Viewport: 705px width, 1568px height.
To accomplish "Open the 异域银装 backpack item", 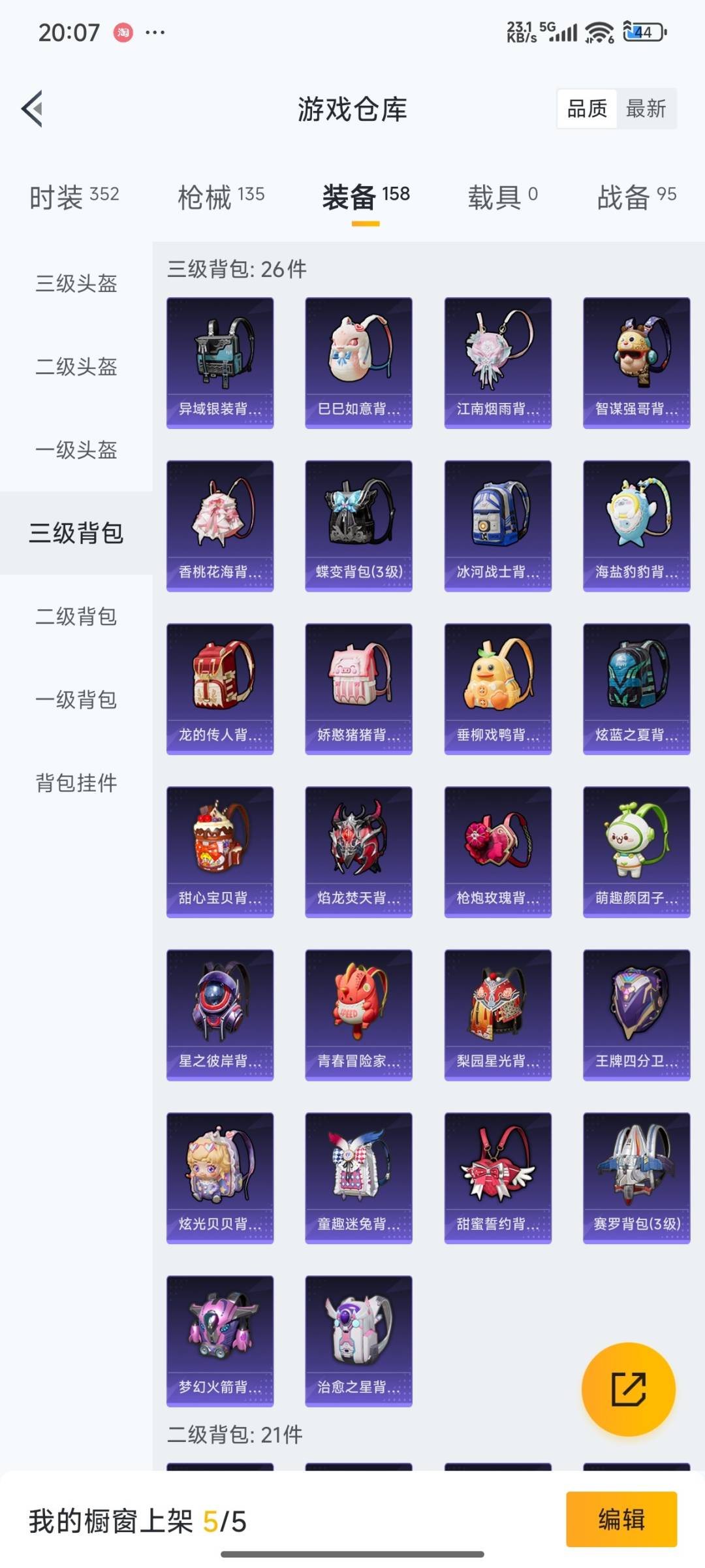I will (220, 363).
